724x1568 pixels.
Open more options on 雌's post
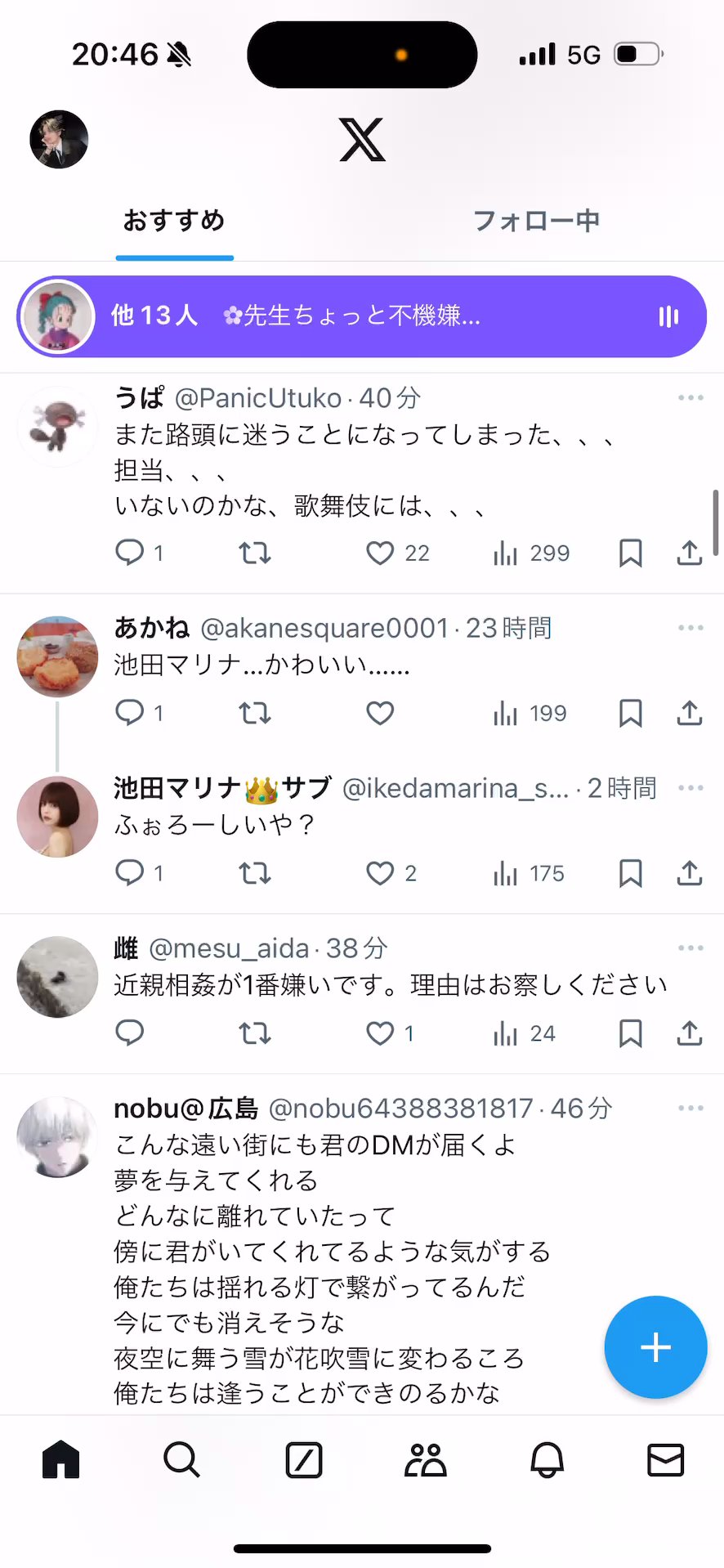[690, 948]
